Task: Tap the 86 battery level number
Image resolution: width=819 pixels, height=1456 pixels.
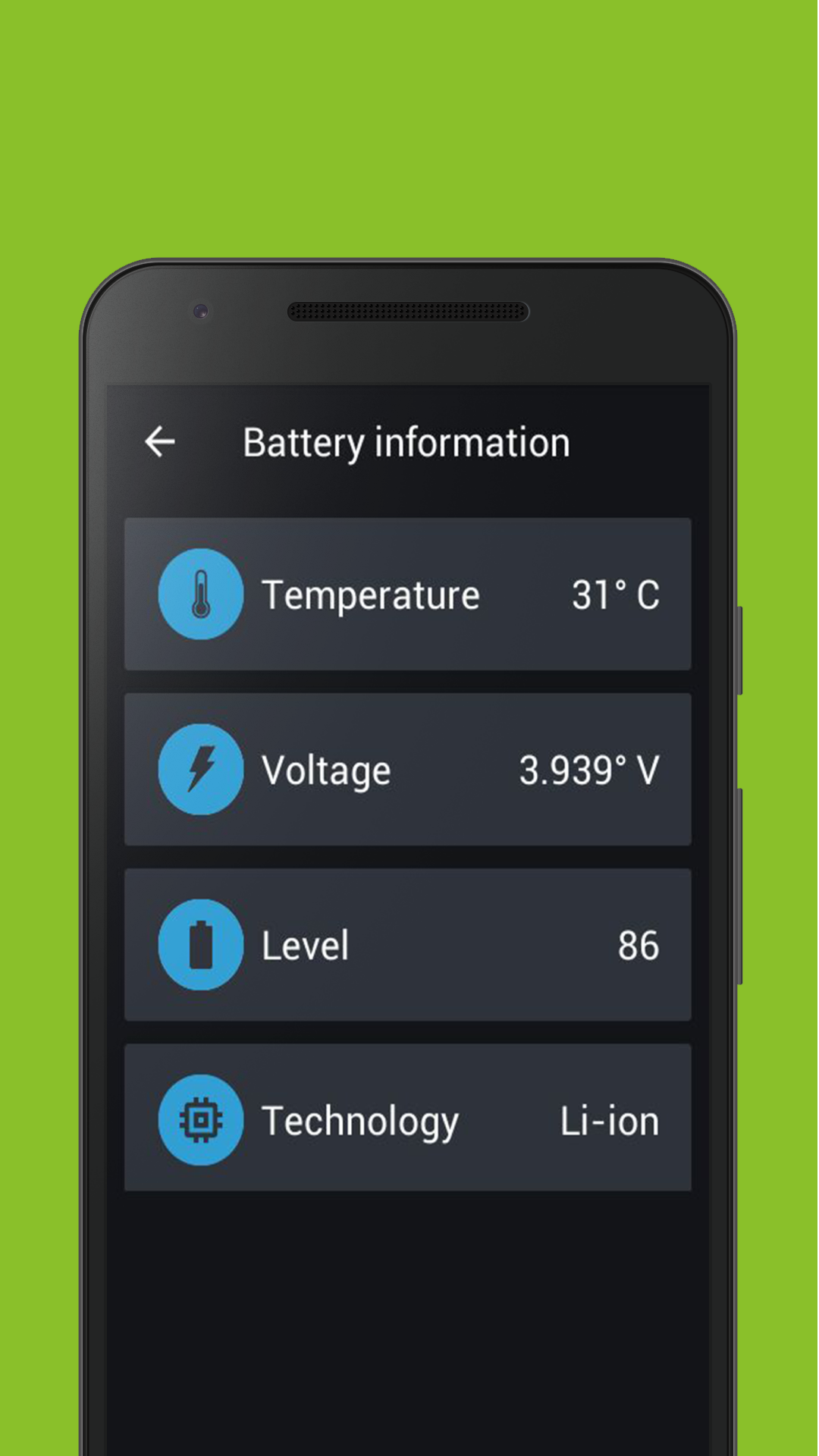Action: [641, 944]
